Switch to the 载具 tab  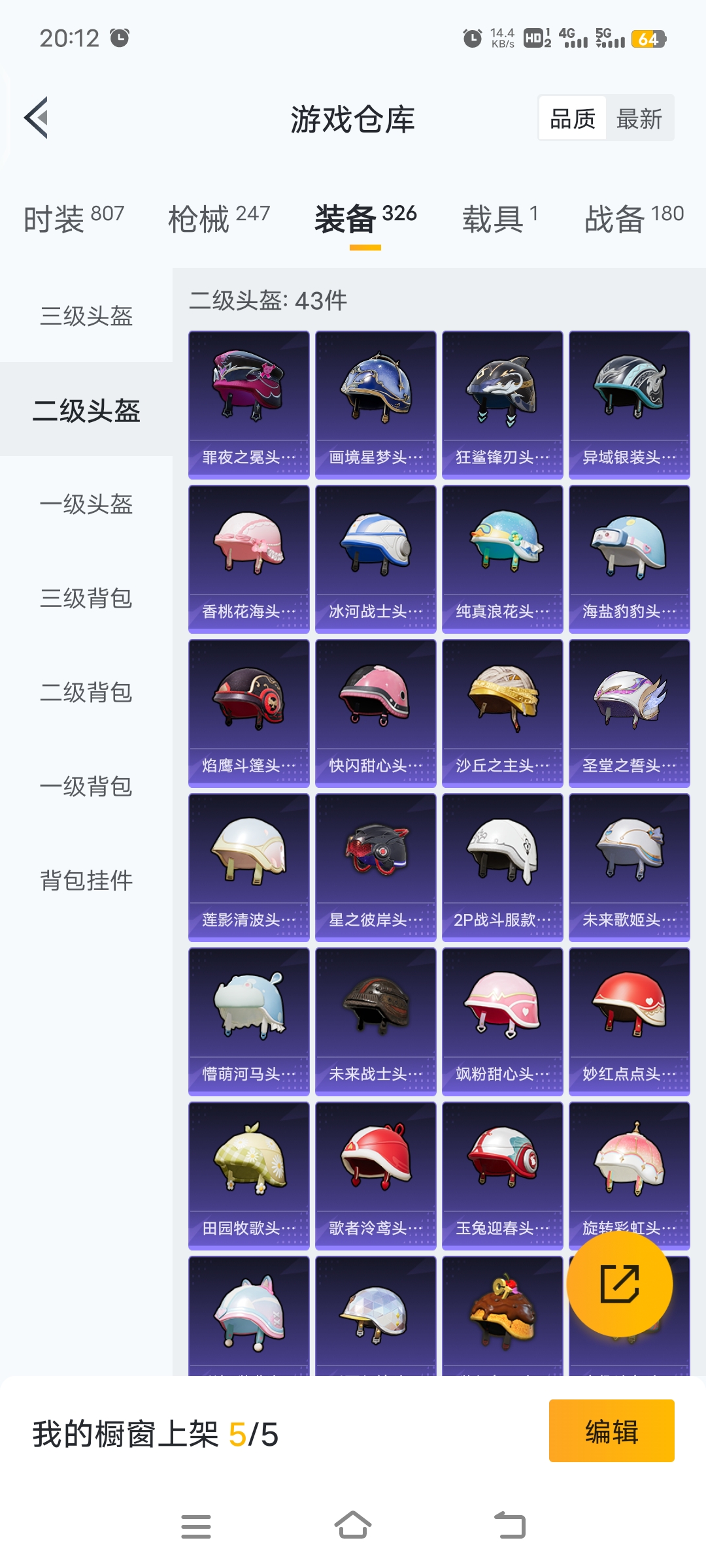pos(500,218)
